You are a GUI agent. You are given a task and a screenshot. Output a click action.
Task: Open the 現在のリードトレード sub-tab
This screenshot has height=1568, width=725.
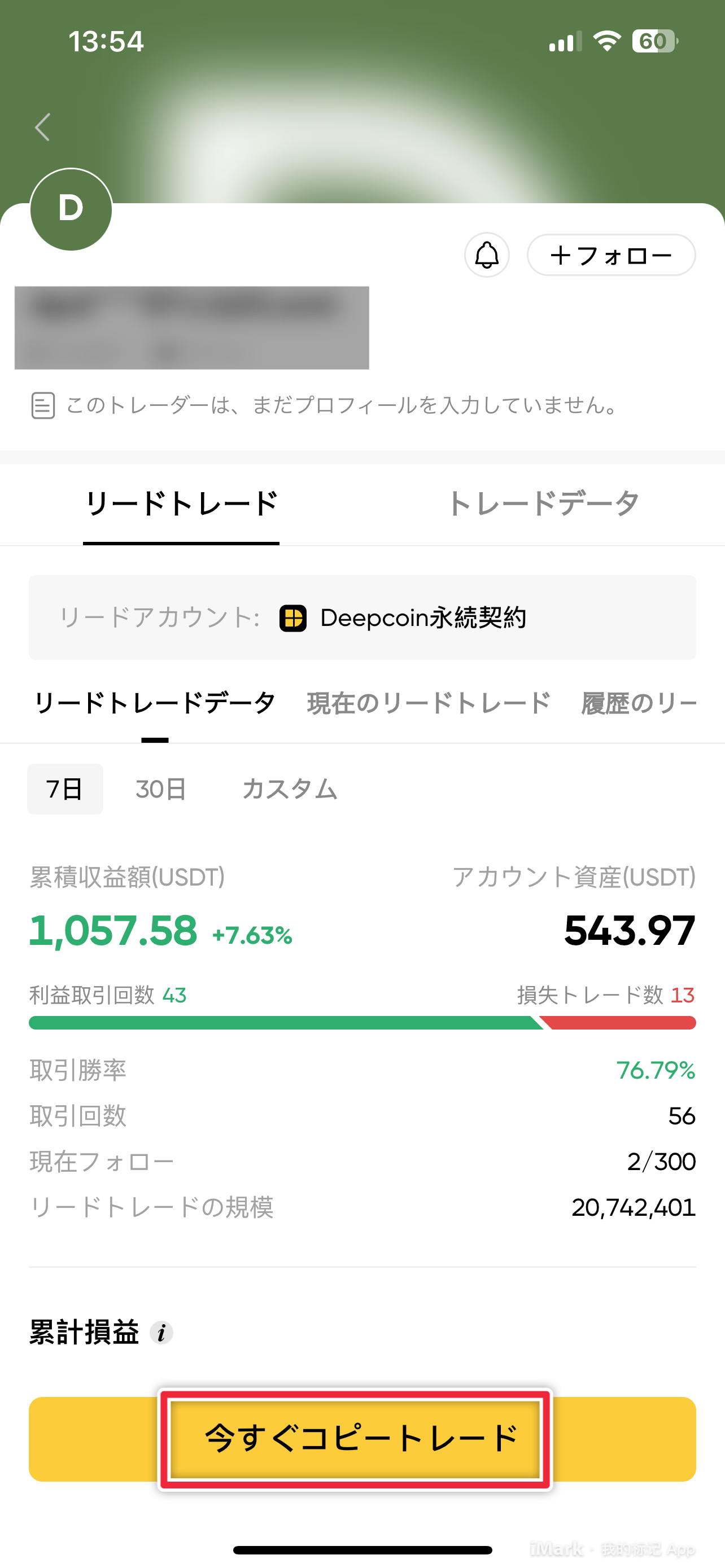click(429, 703)
